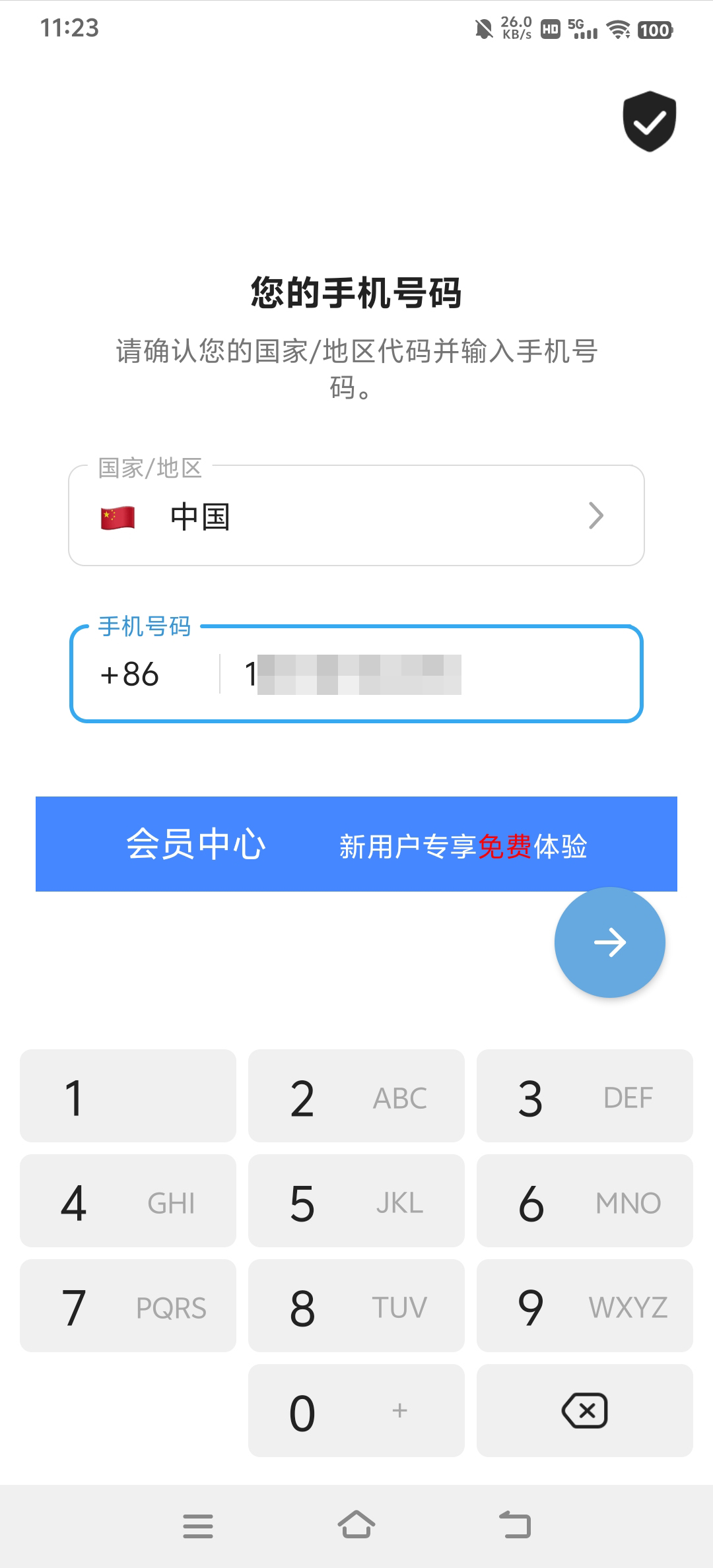713x1568 pixels.
Task: Enter digit 7 on the keypad
Action: click(128, 1305)
